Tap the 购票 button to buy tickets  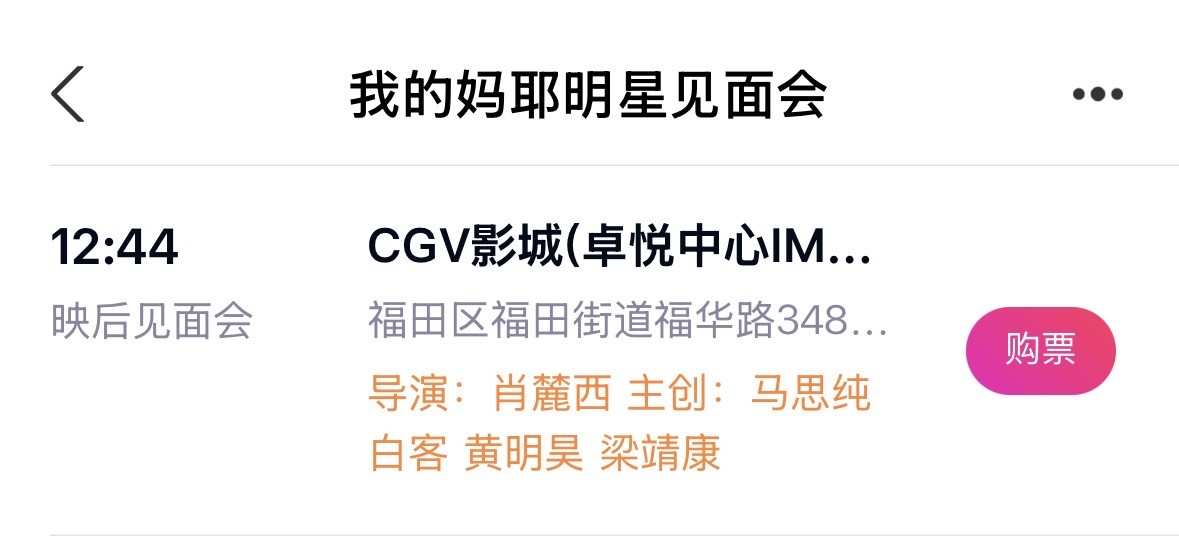[1040, 351]
